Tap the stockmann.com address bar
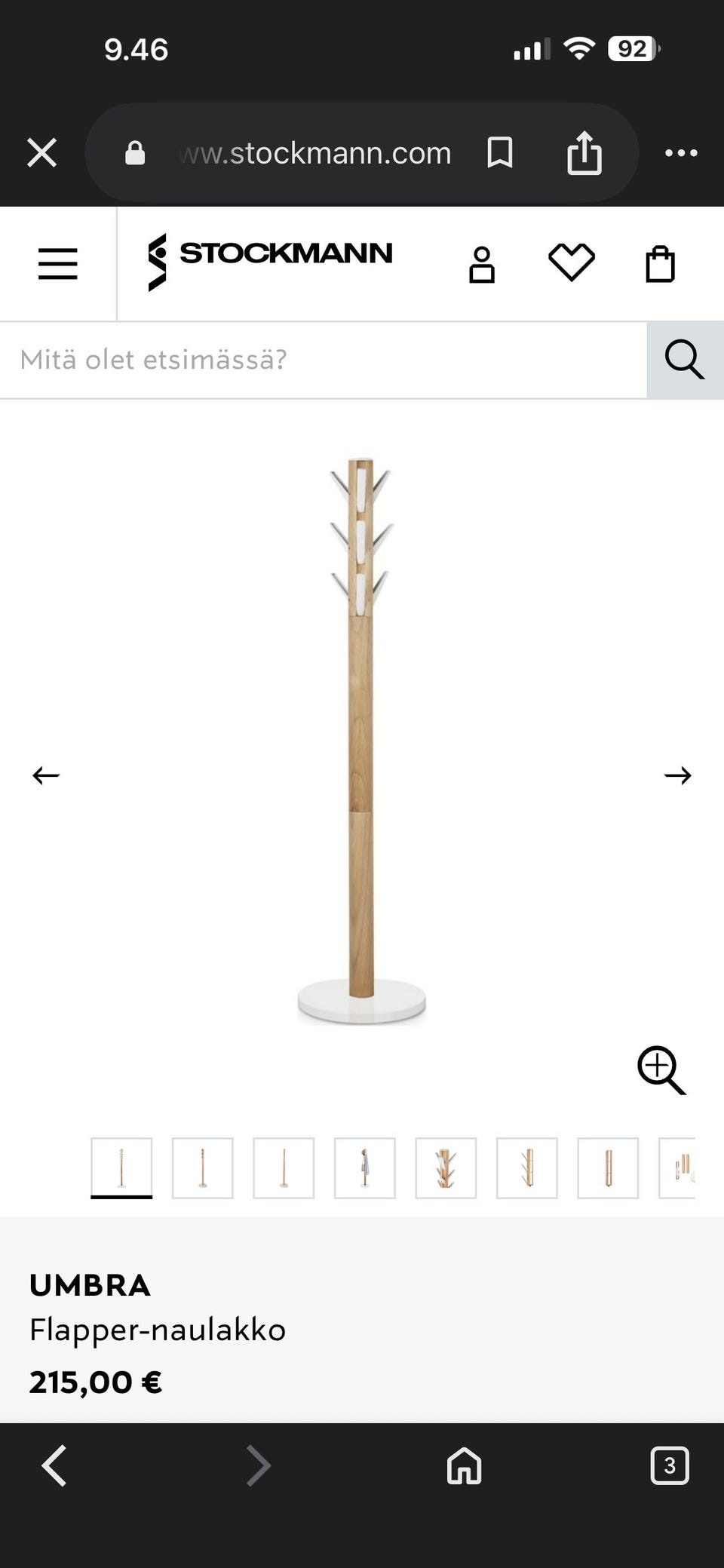 (315, 153)
